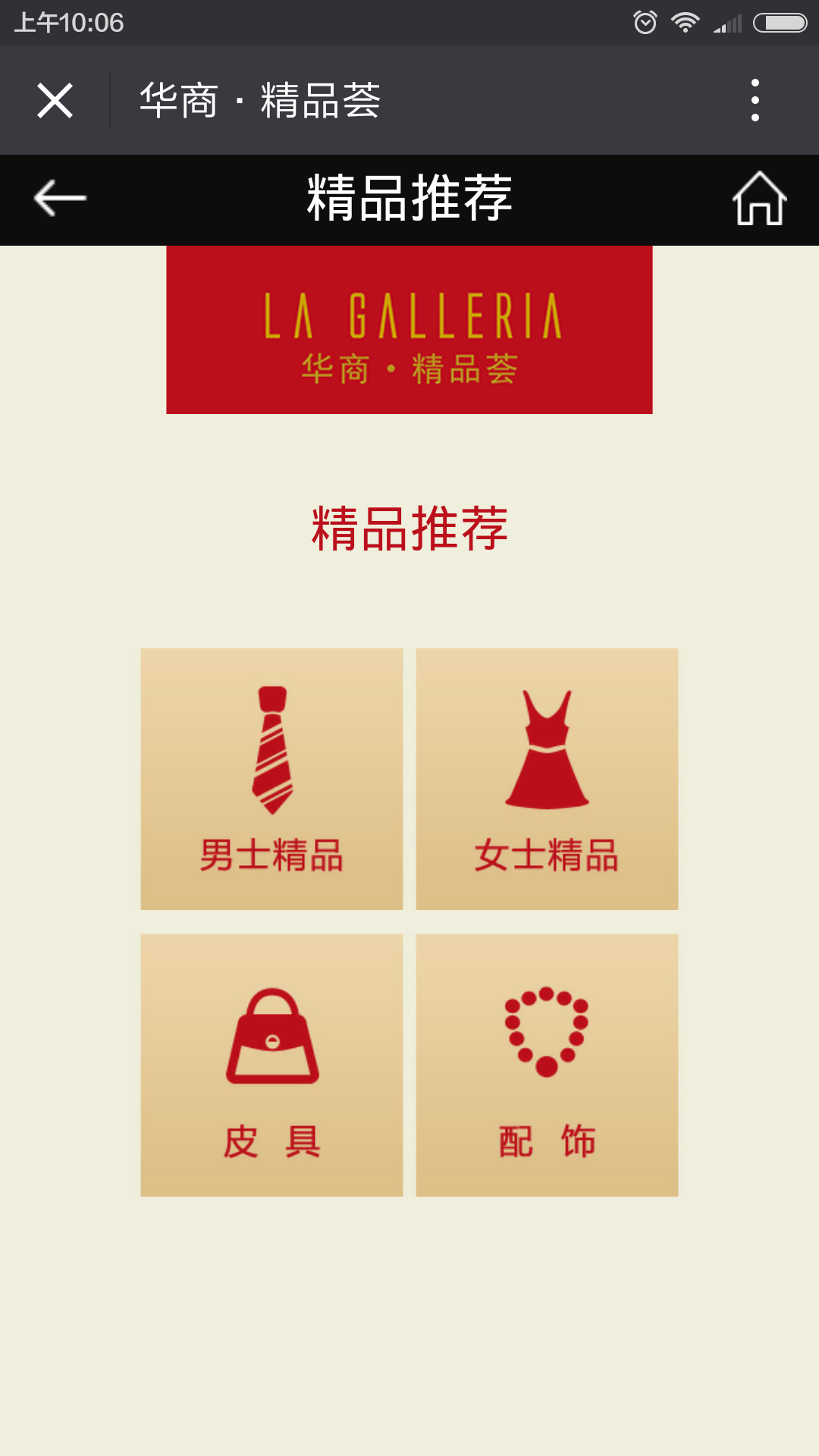Open the three-dot options menu
Screen dimensions: 819x1456
(755, 100)
